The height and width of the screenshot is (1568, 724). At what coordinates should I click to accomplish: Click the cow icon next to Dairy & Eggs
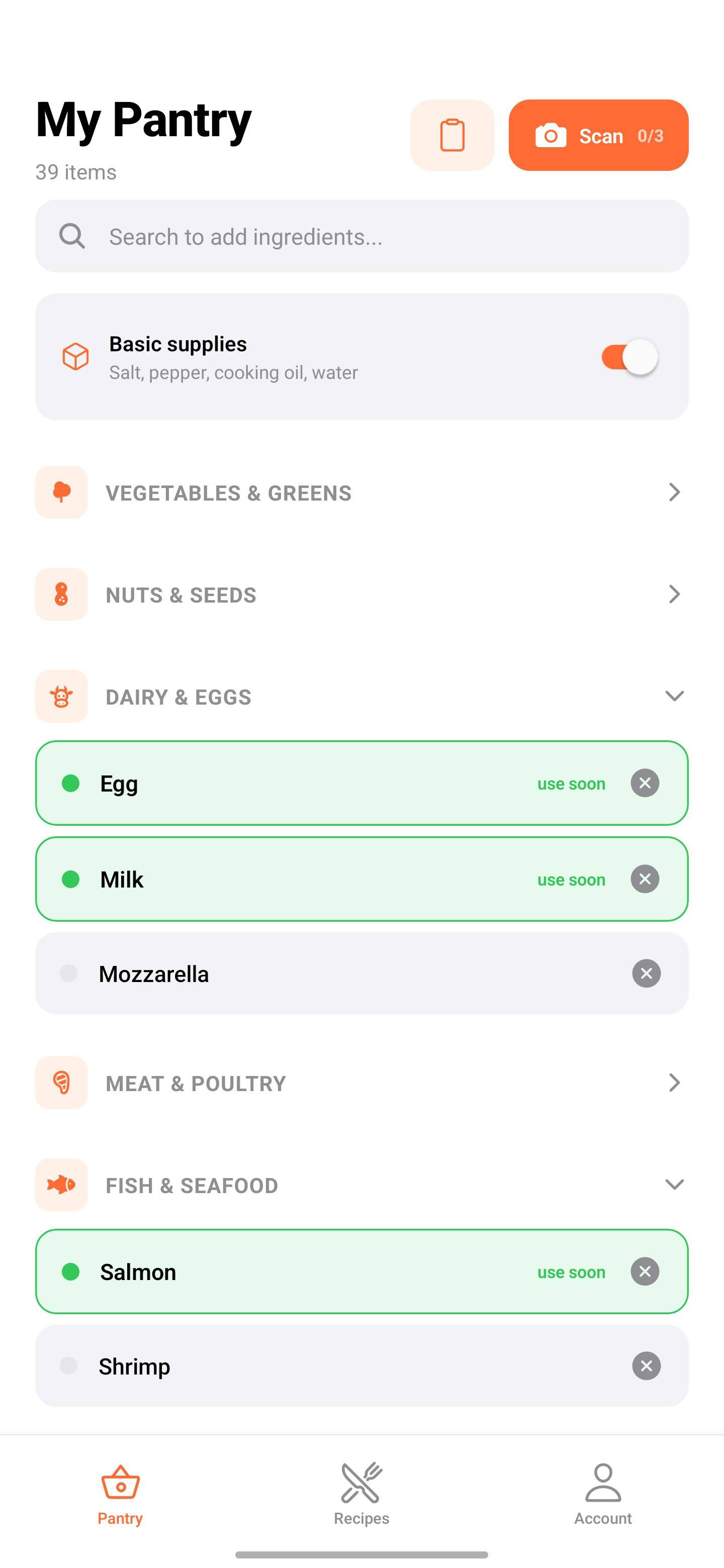coord(61,697)
